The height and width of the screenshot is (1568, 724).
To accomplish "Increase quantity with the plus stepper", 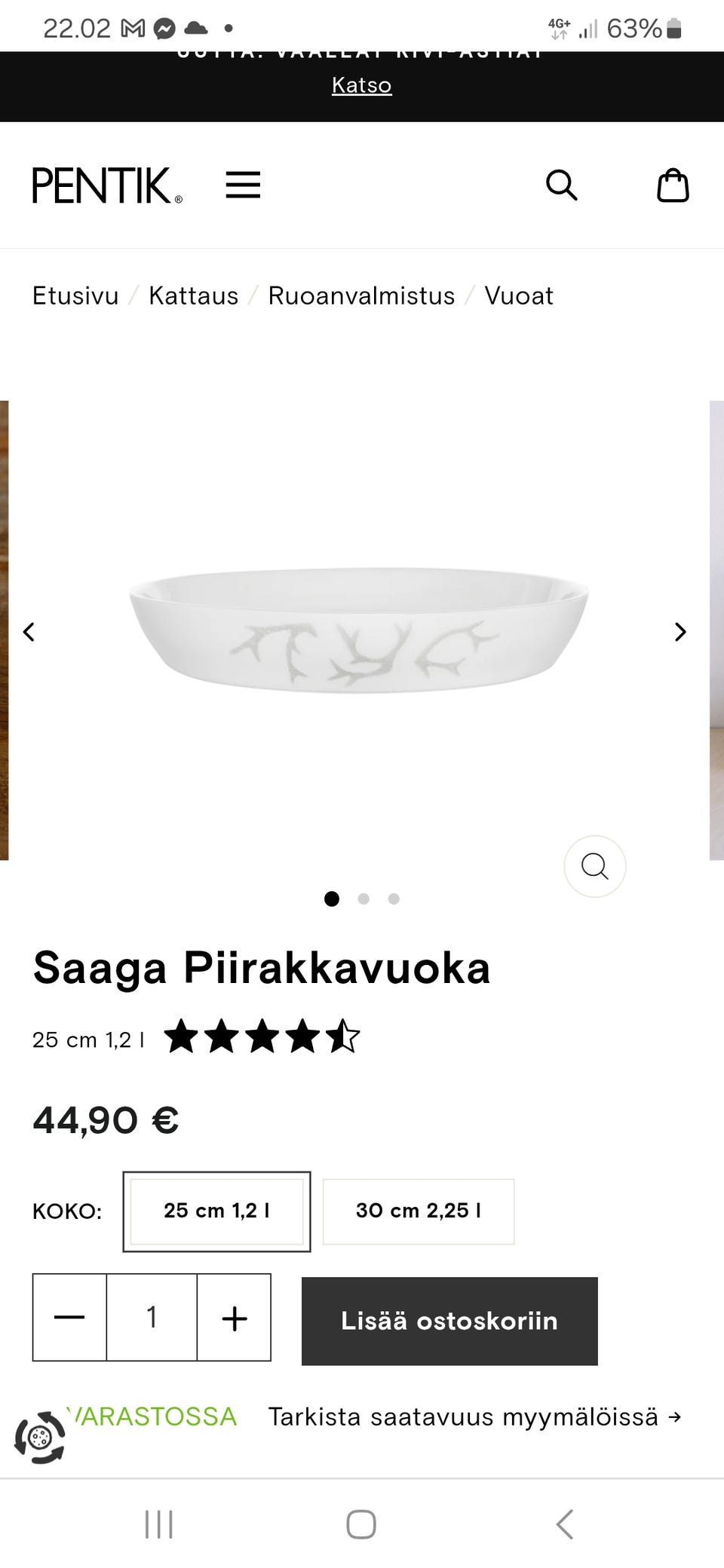I will (234, 1319).
